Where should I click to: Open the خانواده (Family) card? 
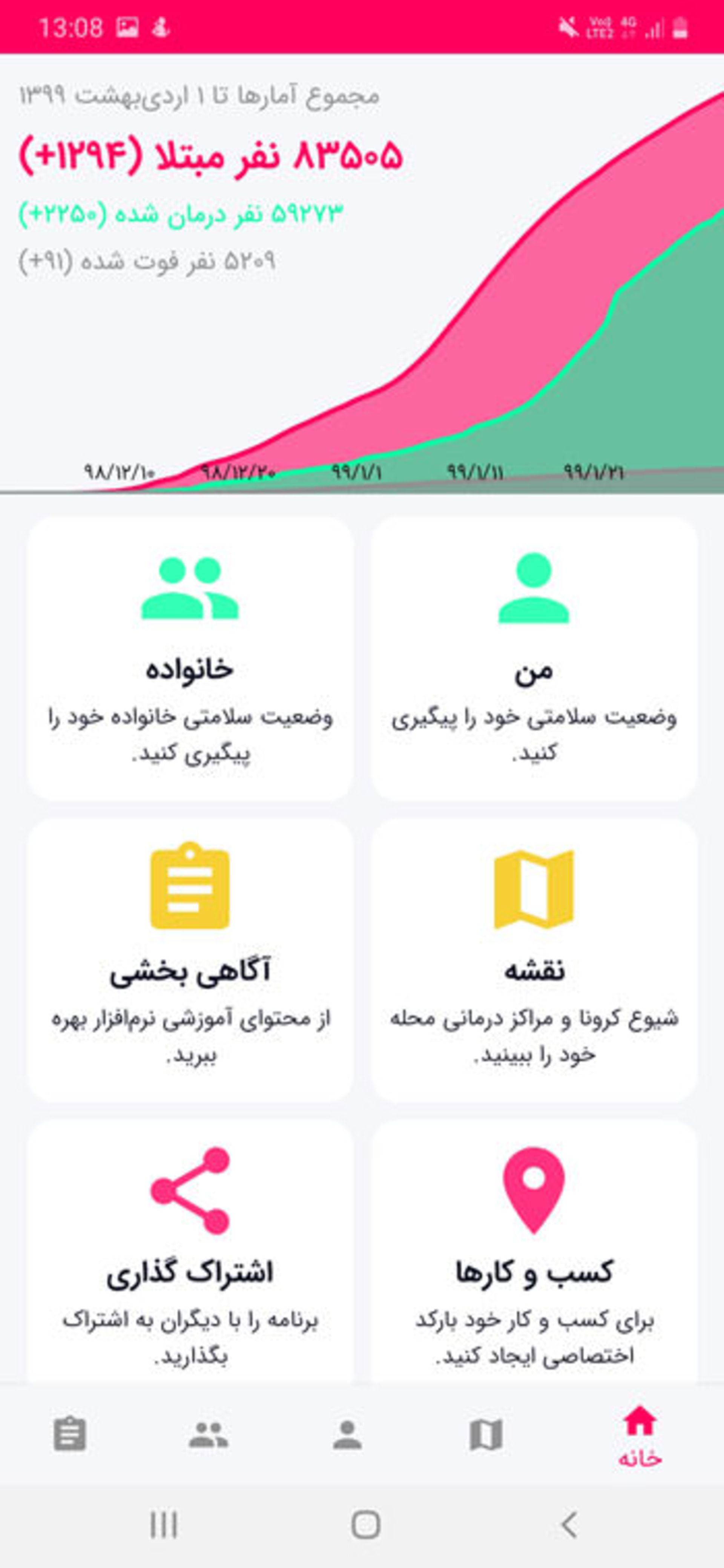(190, 658)
